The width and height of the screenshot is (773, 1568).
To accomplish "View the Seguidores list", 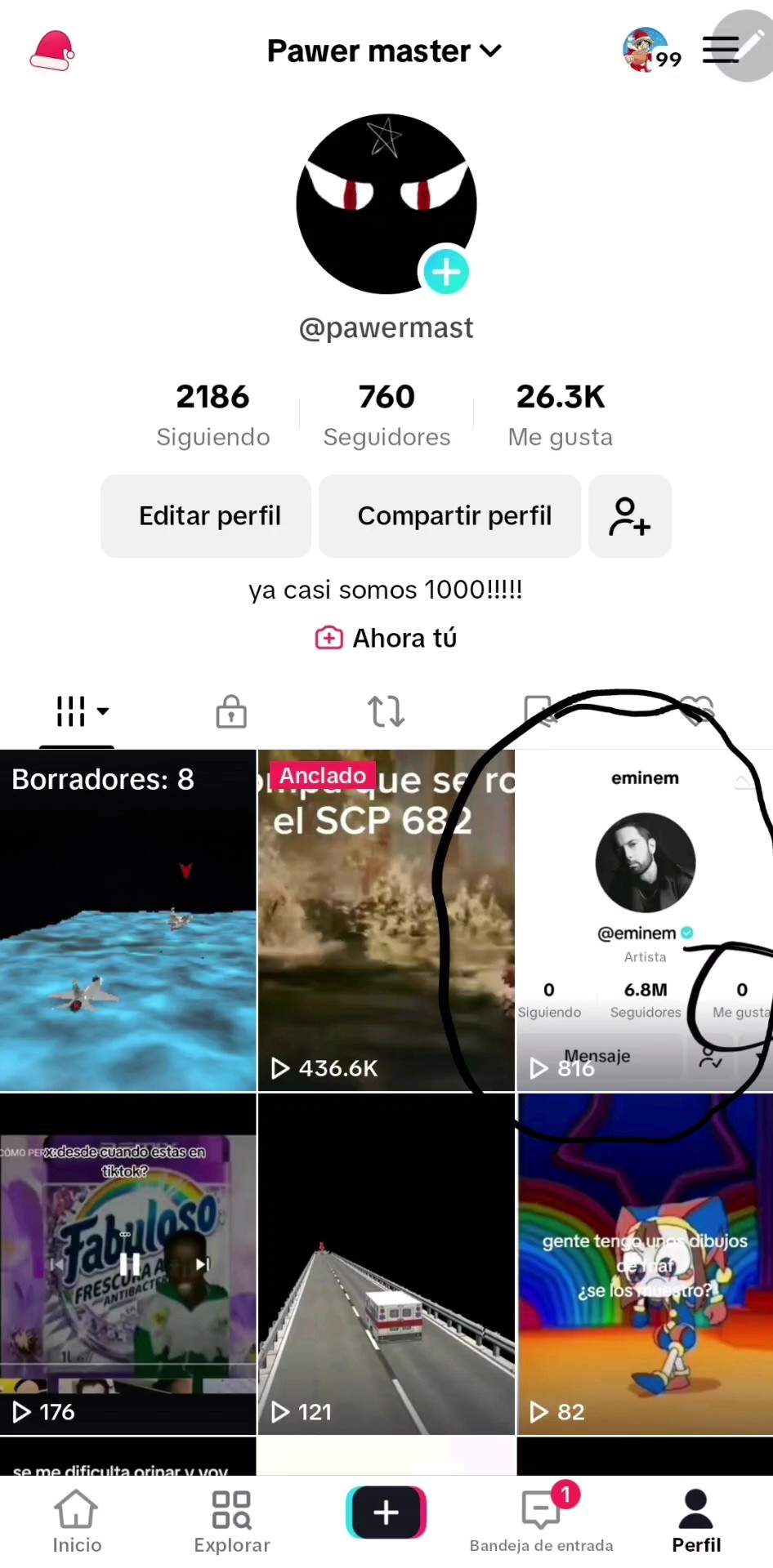I will tap(386, 415).
